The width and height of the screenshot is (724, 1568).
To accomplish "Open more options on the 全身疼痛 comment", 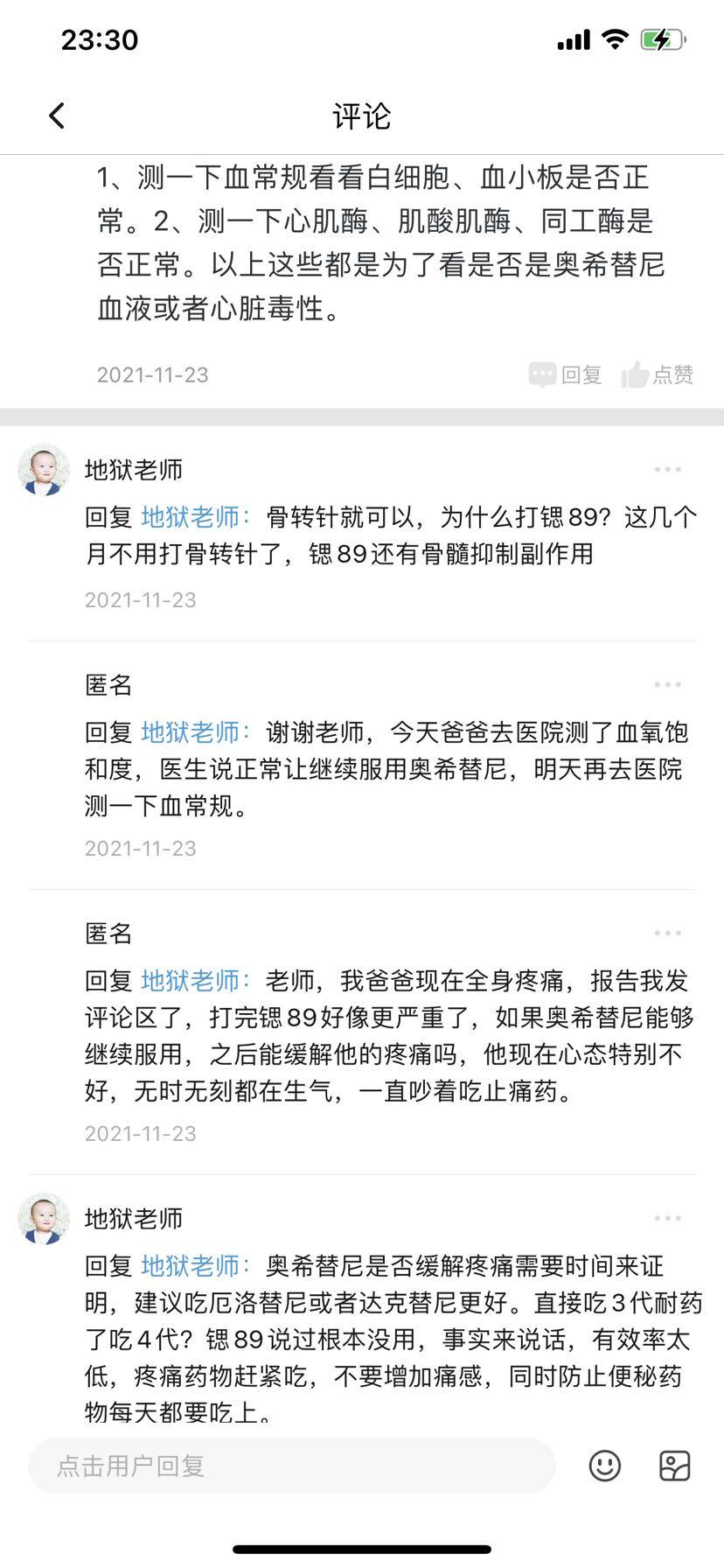I will pos(667,934).
